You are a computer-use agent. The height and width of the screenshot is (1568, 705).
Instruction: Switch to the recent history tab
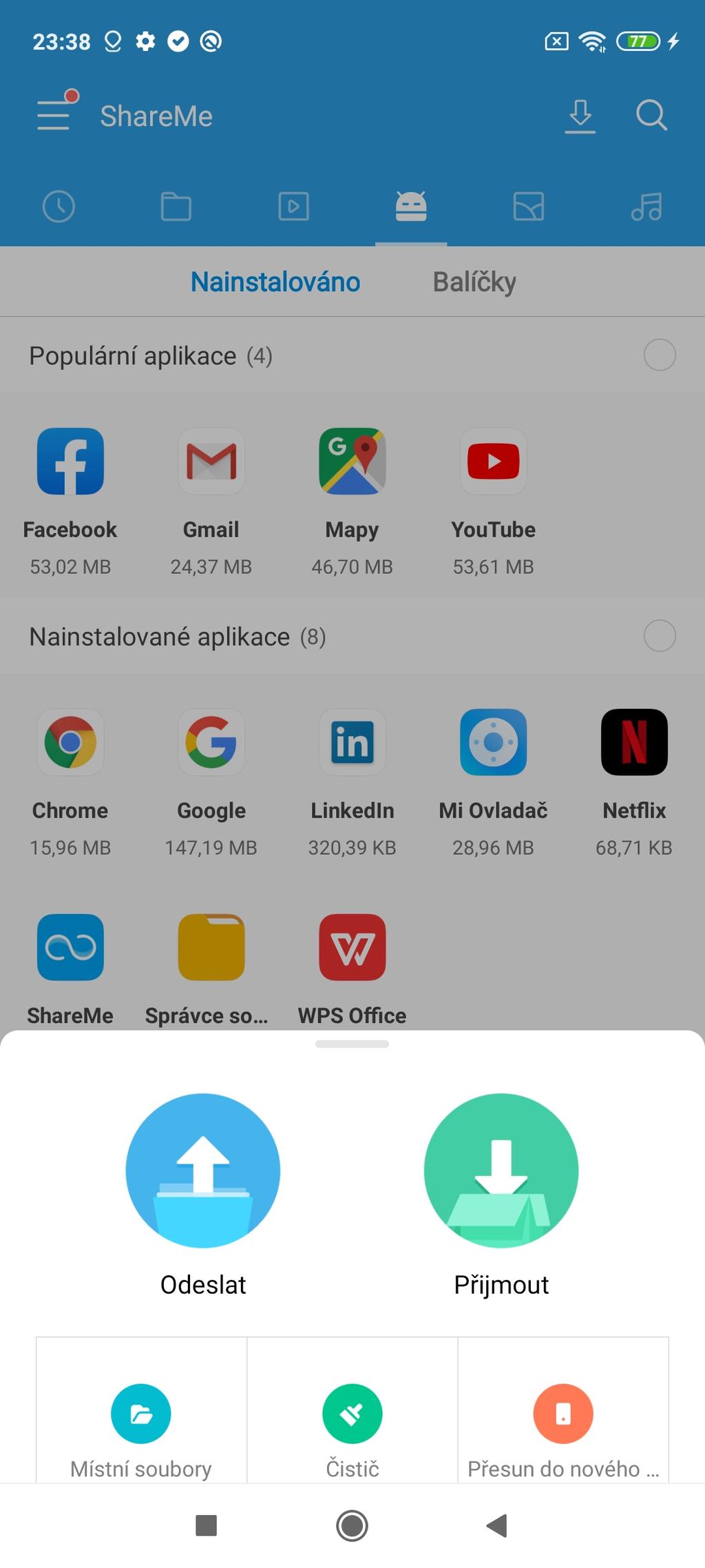click(x=59, y=206)
